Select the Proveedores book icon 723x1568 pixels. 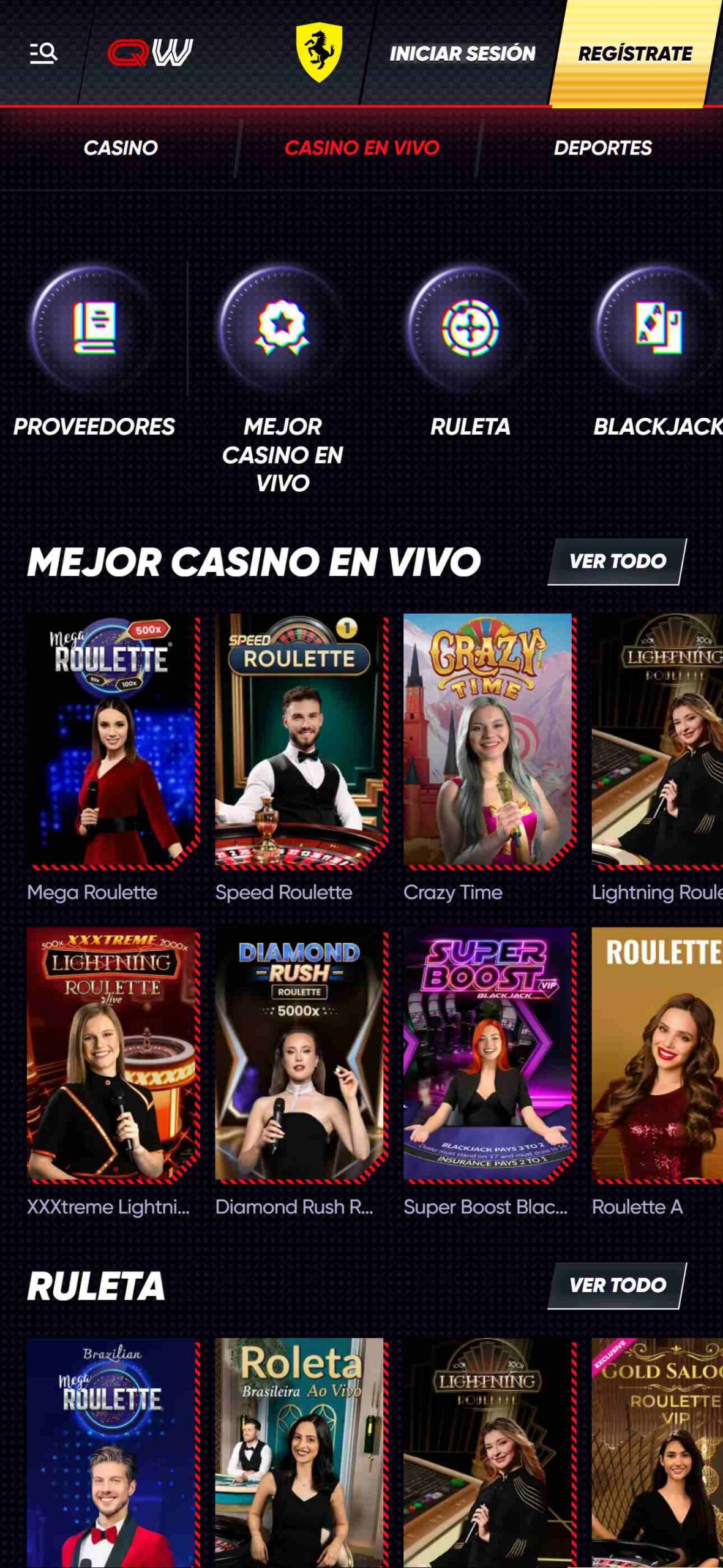click(95, 328)
